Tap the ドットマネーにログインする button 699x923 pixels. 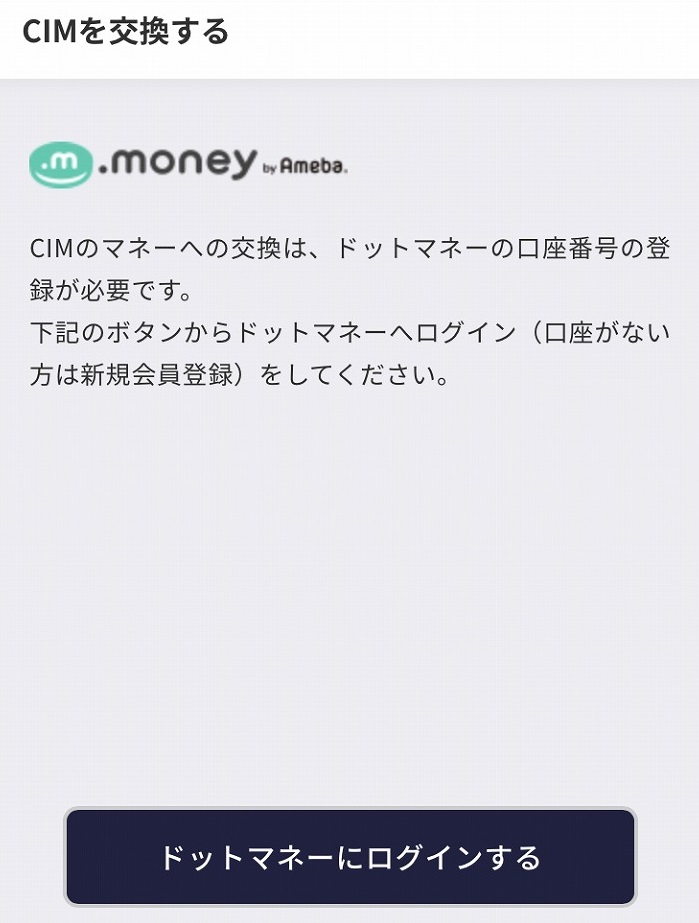350,857
